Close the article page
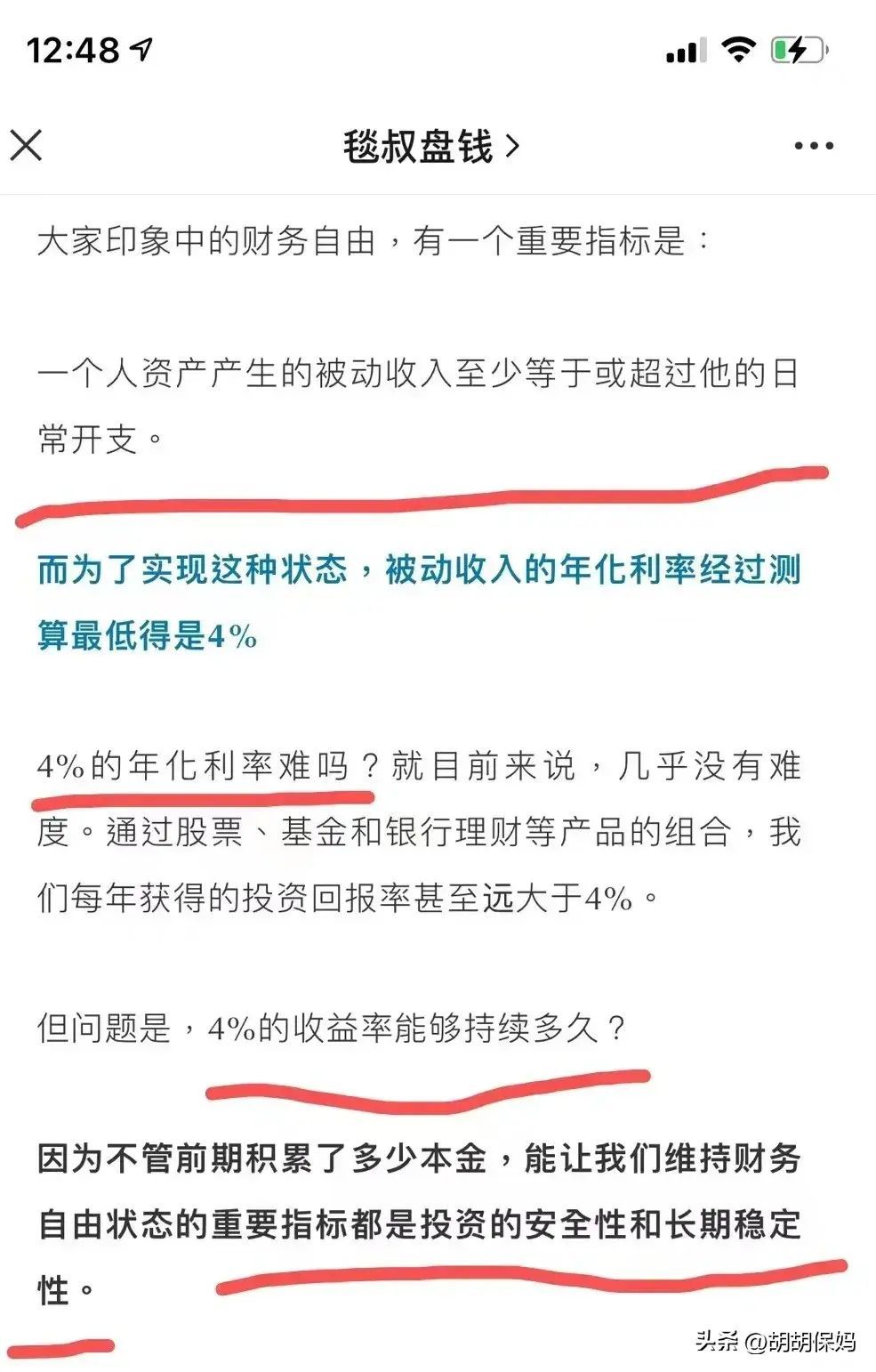Image resolution: width=876 pixels, height=1372 pixels. pos(26,145)
